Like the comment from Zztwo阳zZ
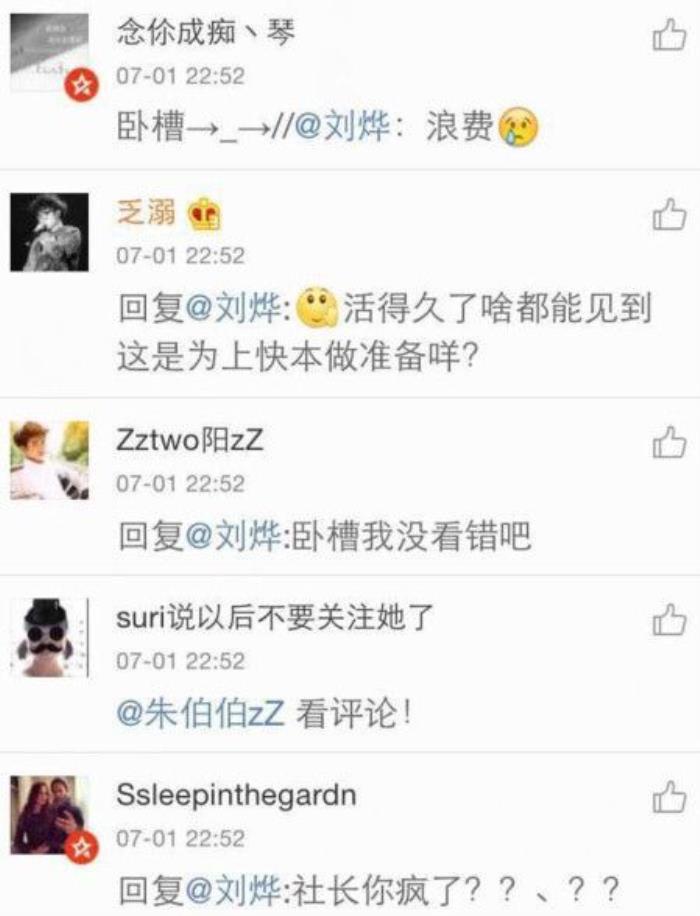700x916 pixels. [668, 442]
